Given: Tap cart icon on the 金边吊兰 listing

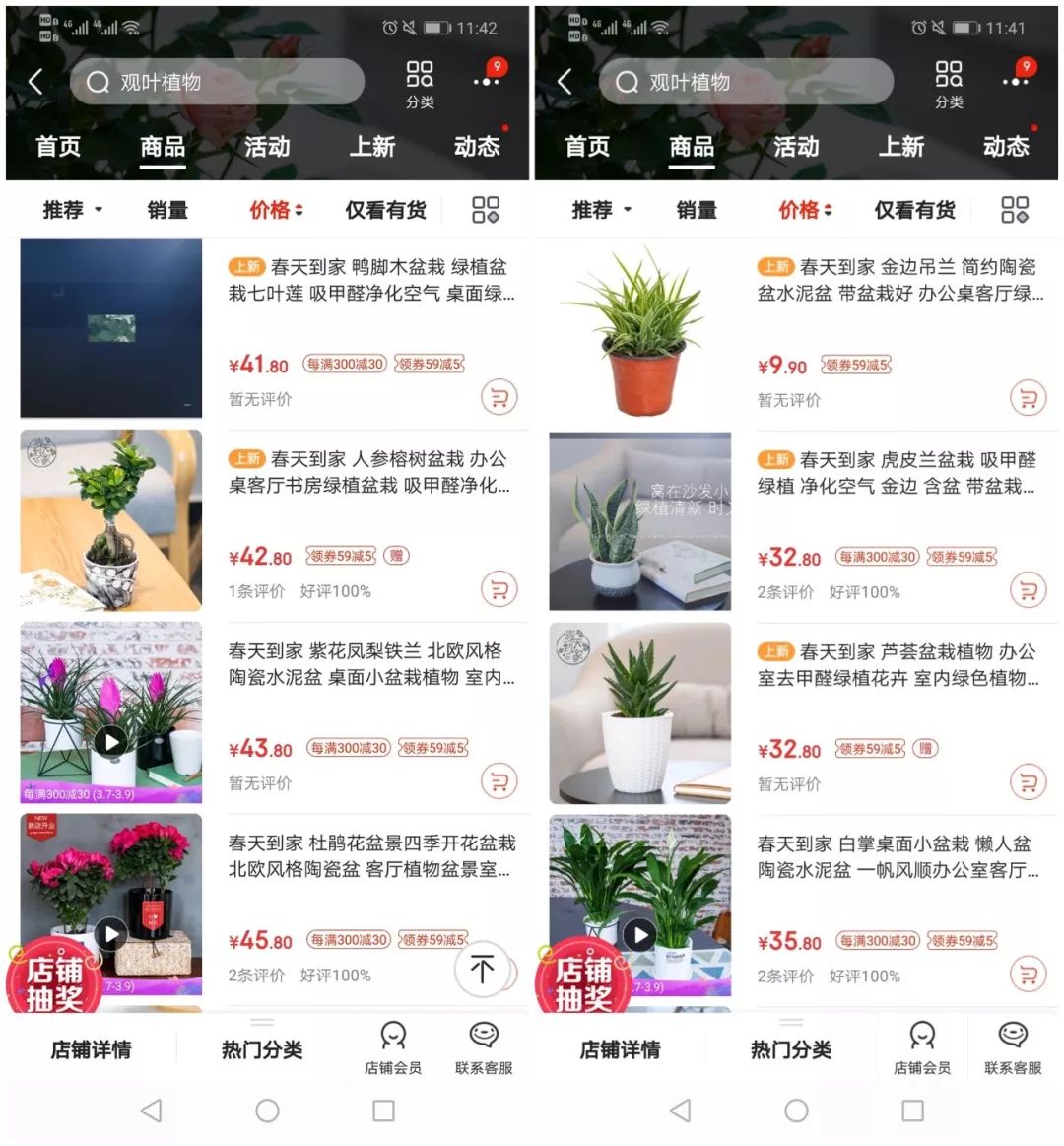Looking at the screenshot, I should [1029, 397].
